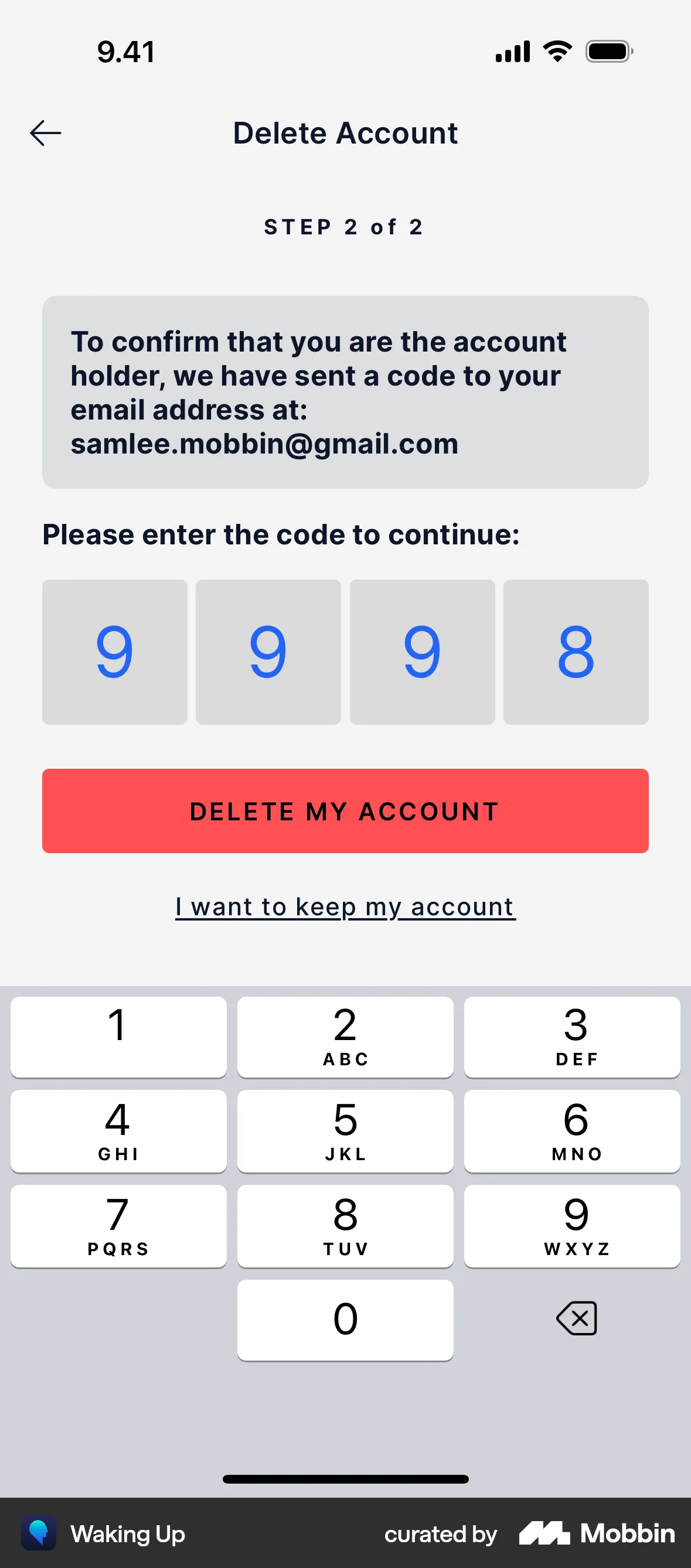691x1568 pixels.
Task: Tap digit 5 JKL on the keypad
Action: tap(345, 1131)
